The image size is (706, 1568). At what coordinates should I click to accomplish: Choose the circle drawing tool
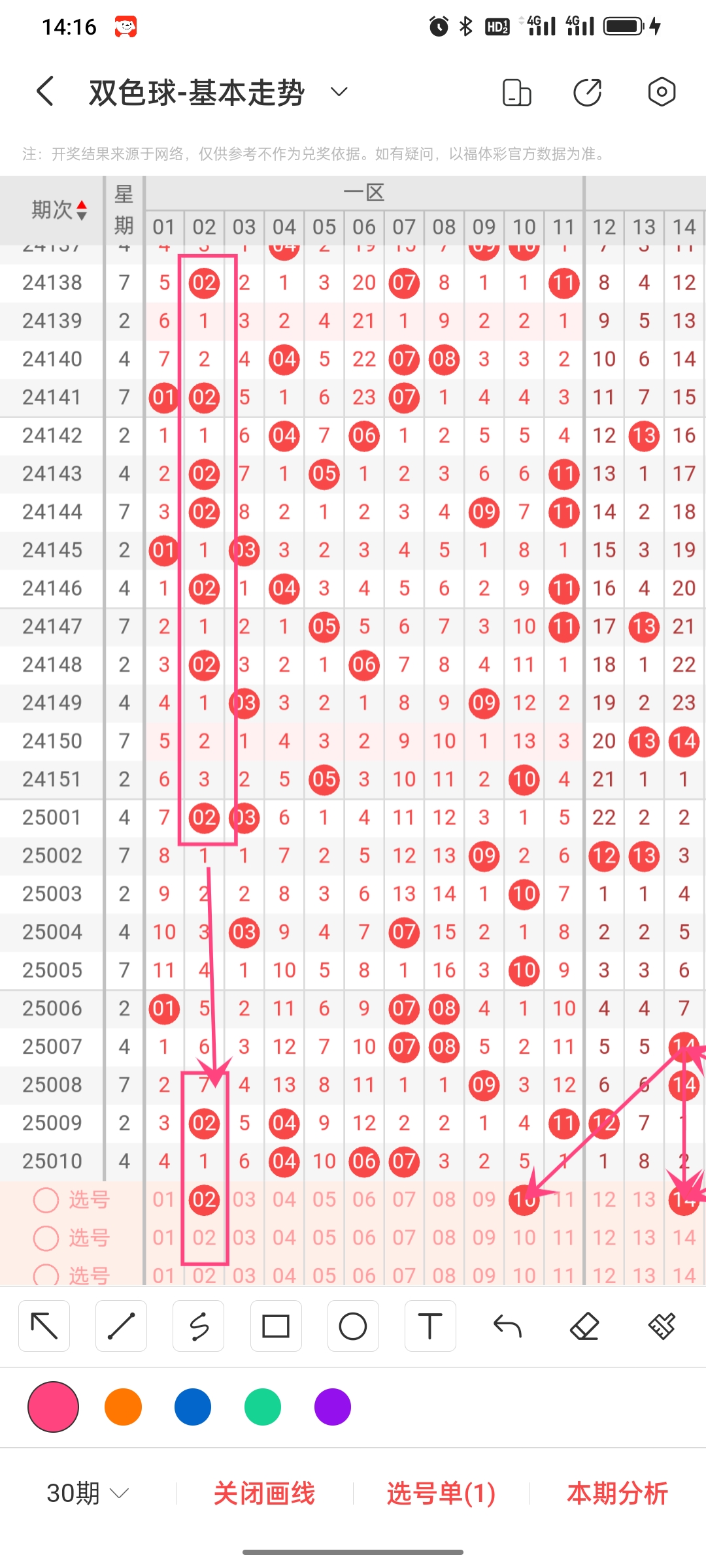(353, 1326)
